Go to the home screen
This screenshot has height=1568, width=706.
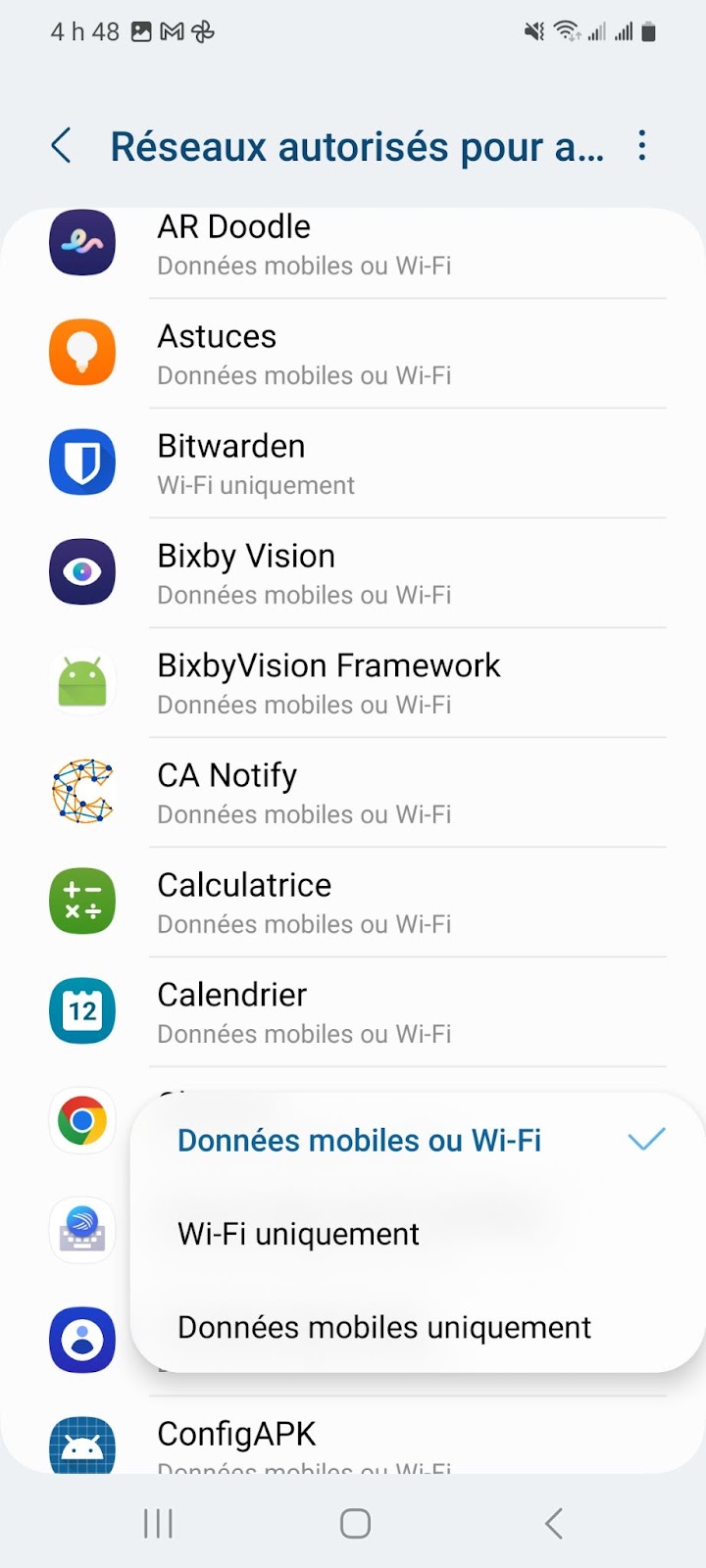(x=355, y=1523)
